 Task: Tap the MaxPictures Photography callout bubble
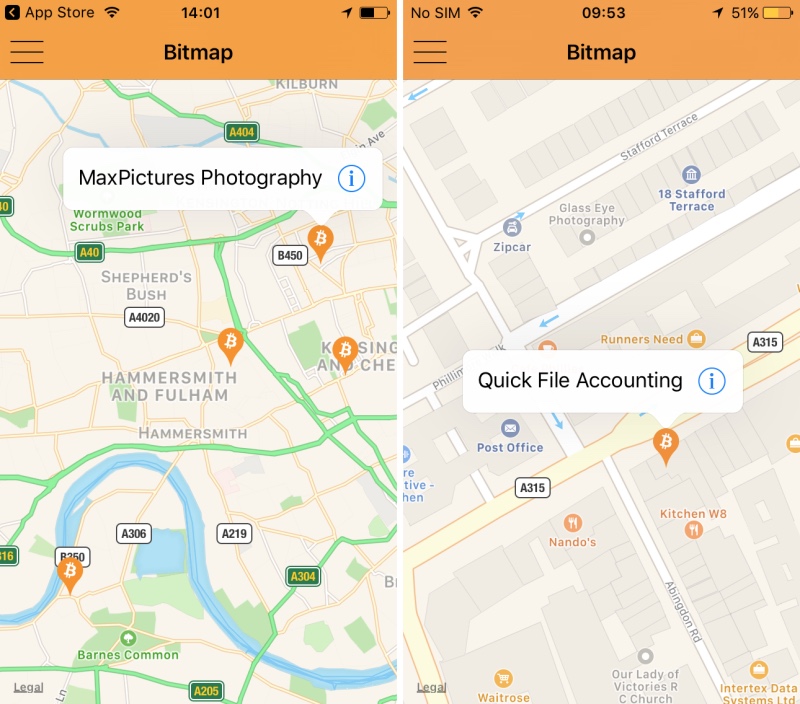200,179
